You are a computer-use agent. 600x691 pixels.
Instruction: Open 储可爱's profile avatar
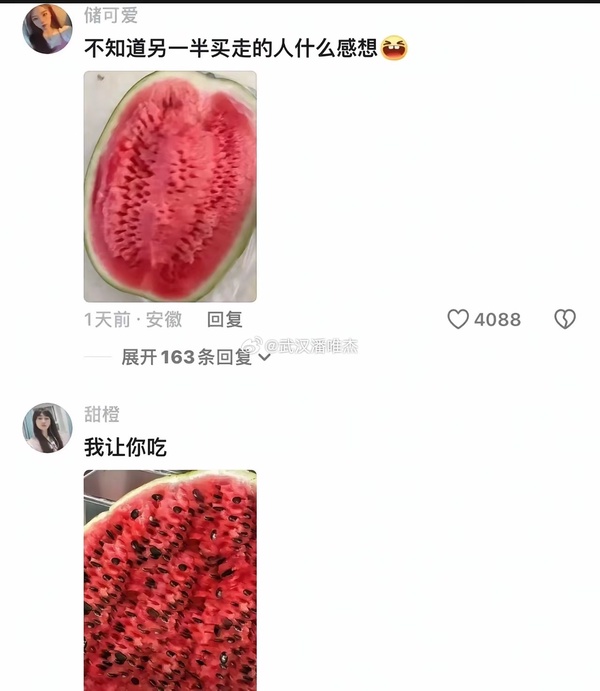pos(47,29)
